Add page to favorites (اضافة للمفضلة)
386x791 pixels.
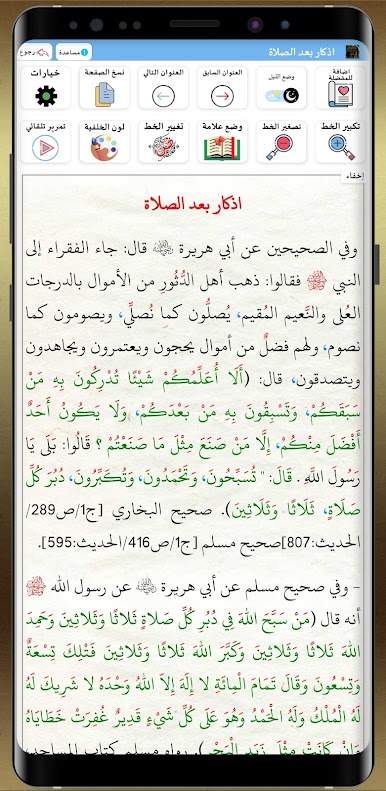tap(341, 87)
